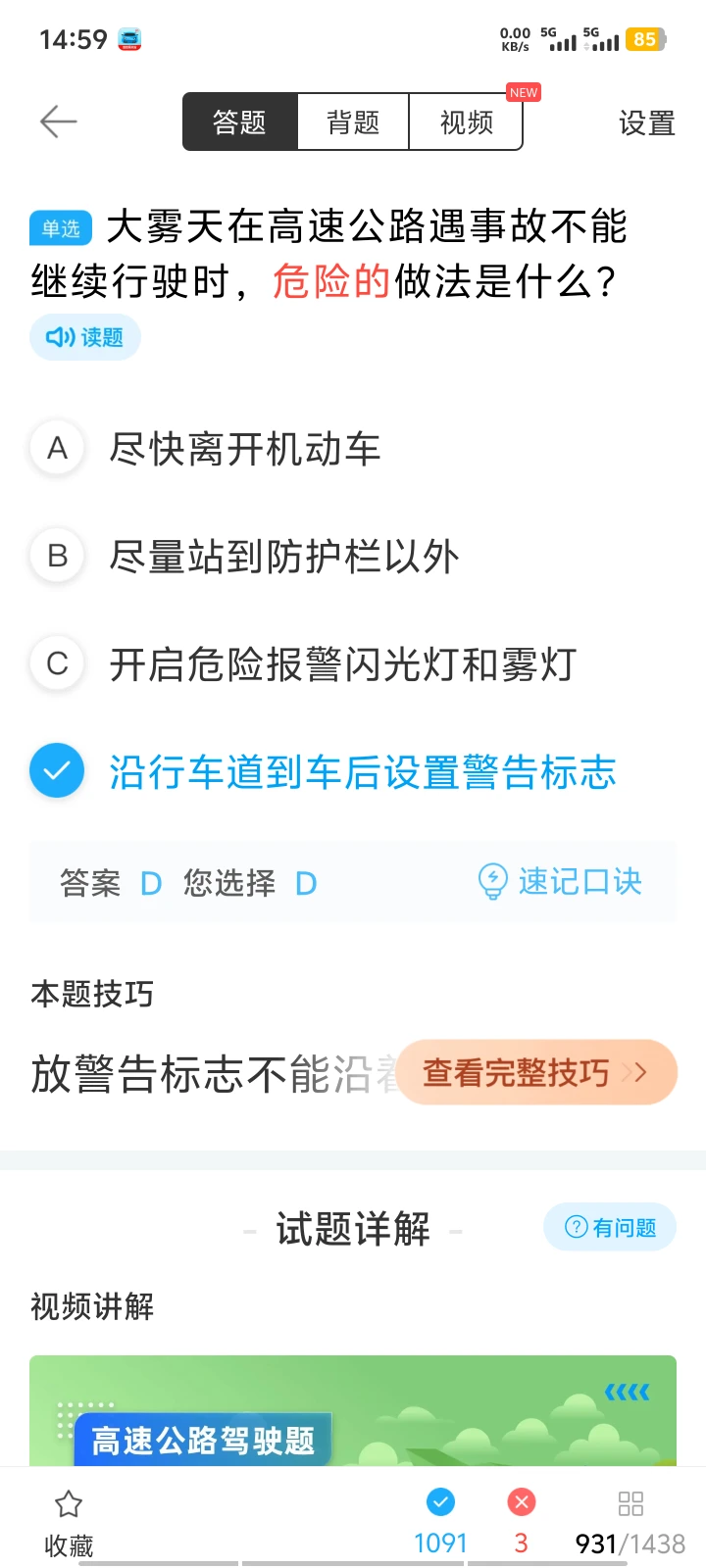
Task: Open 设置 settings
Action: coord(646,123)
